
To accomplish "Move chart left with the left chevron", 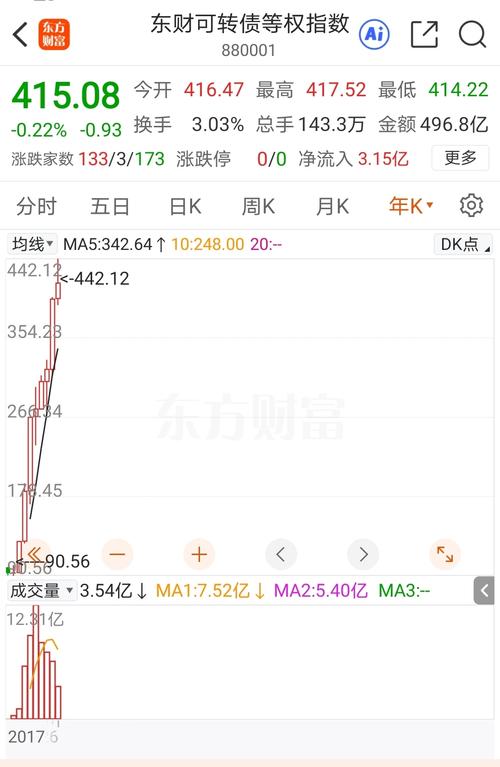I will (281, 554).
